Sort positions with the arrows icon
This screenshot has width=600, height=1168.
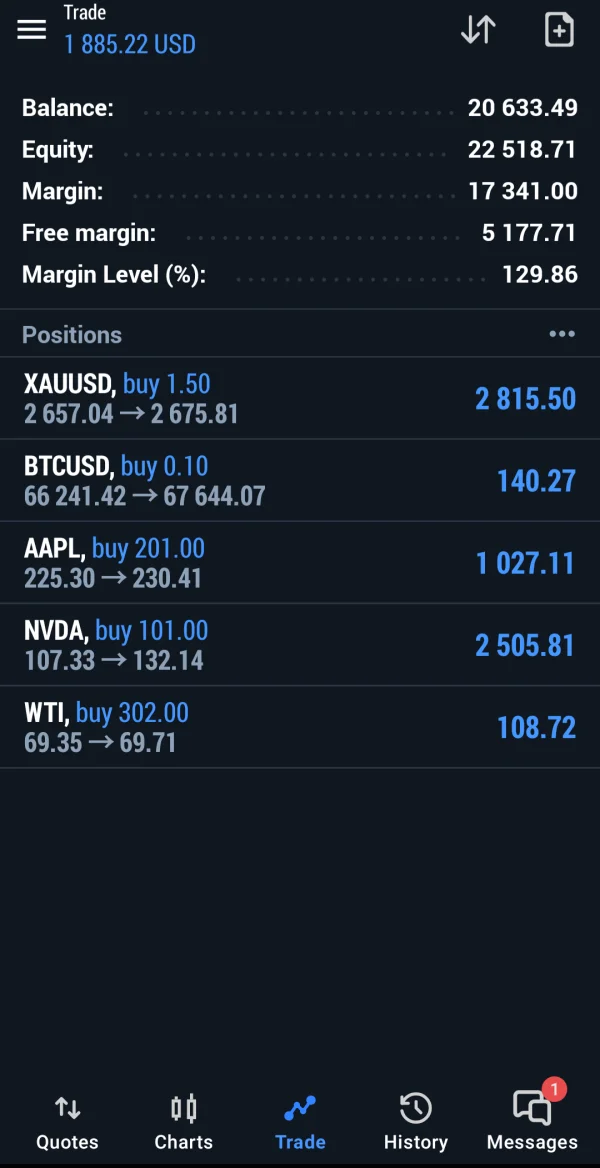478,30
